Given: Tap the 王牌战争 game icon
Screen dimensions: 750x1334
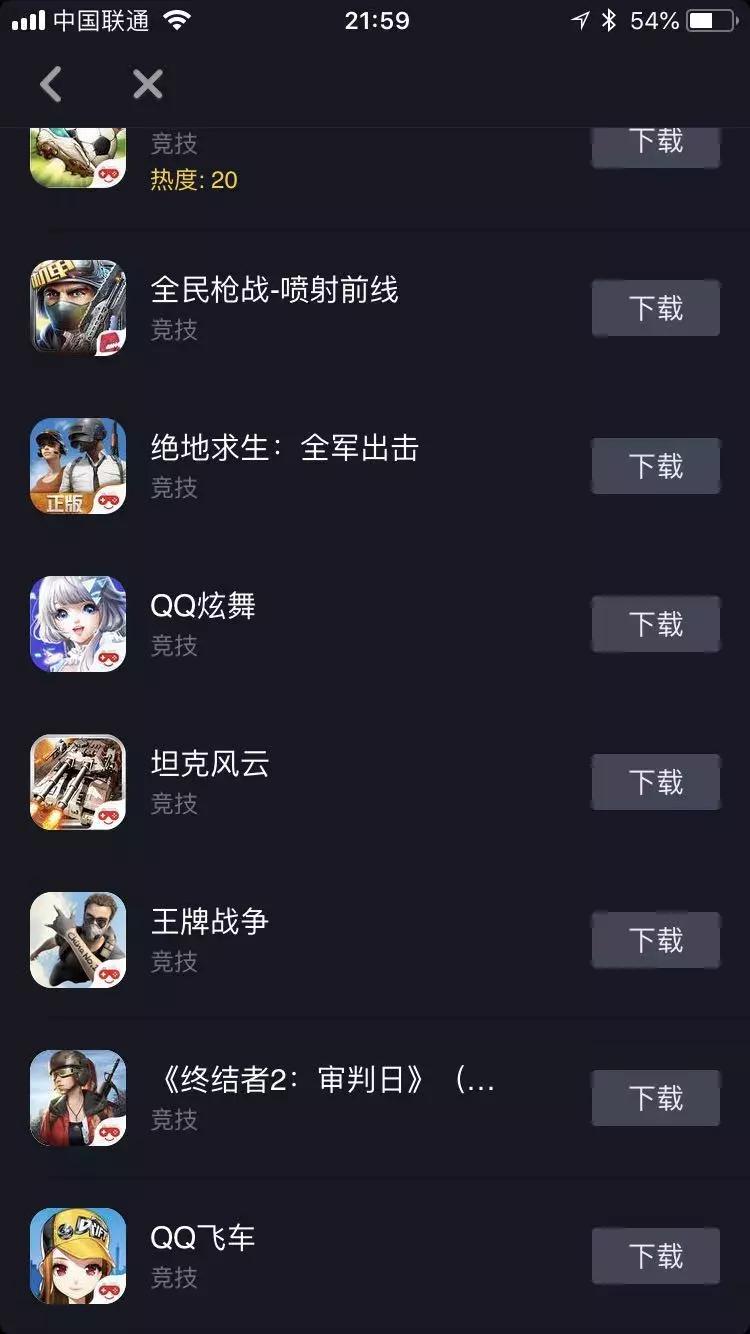Looking at the screenshot, I should pyautogui.click(x=77, y=940).
